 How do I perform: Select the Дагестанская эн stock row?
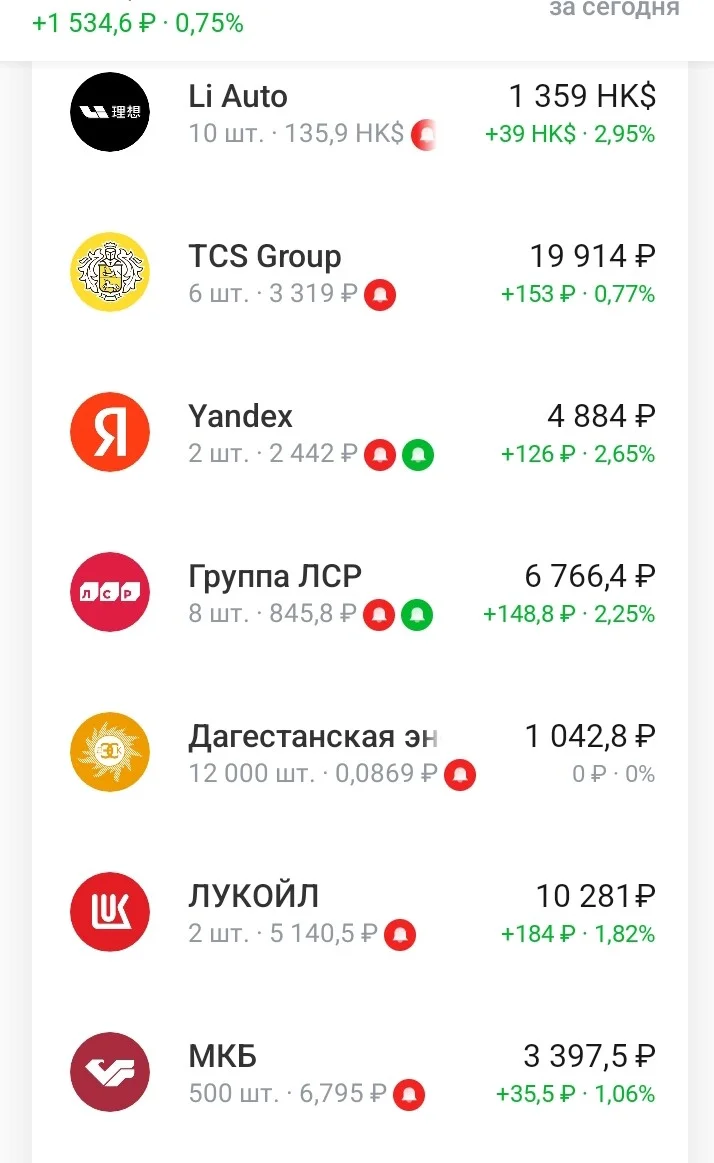pyautogui.click(x=360, y=754)
